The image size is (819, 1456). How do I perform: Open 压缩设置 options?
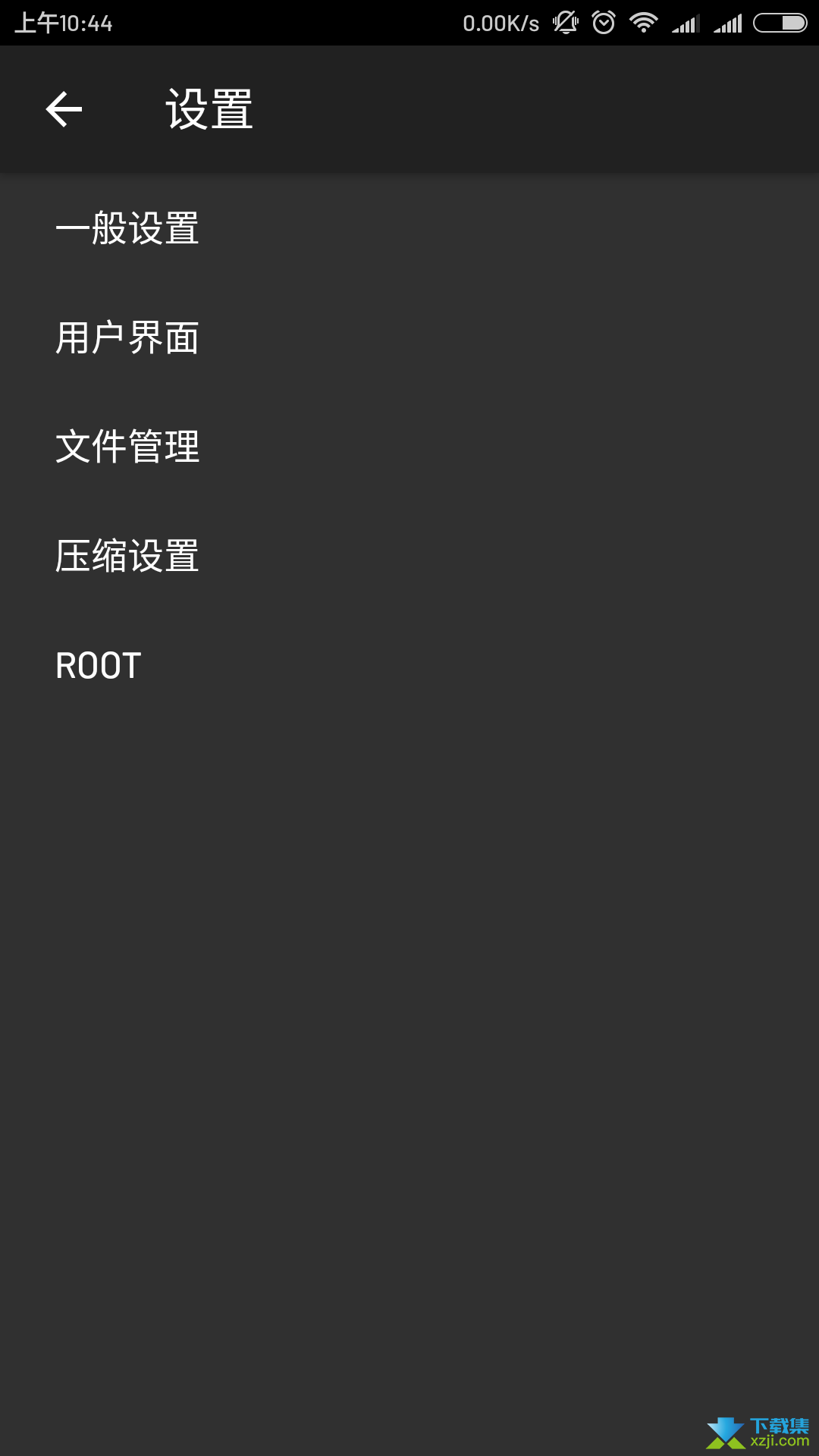[409, 556]
